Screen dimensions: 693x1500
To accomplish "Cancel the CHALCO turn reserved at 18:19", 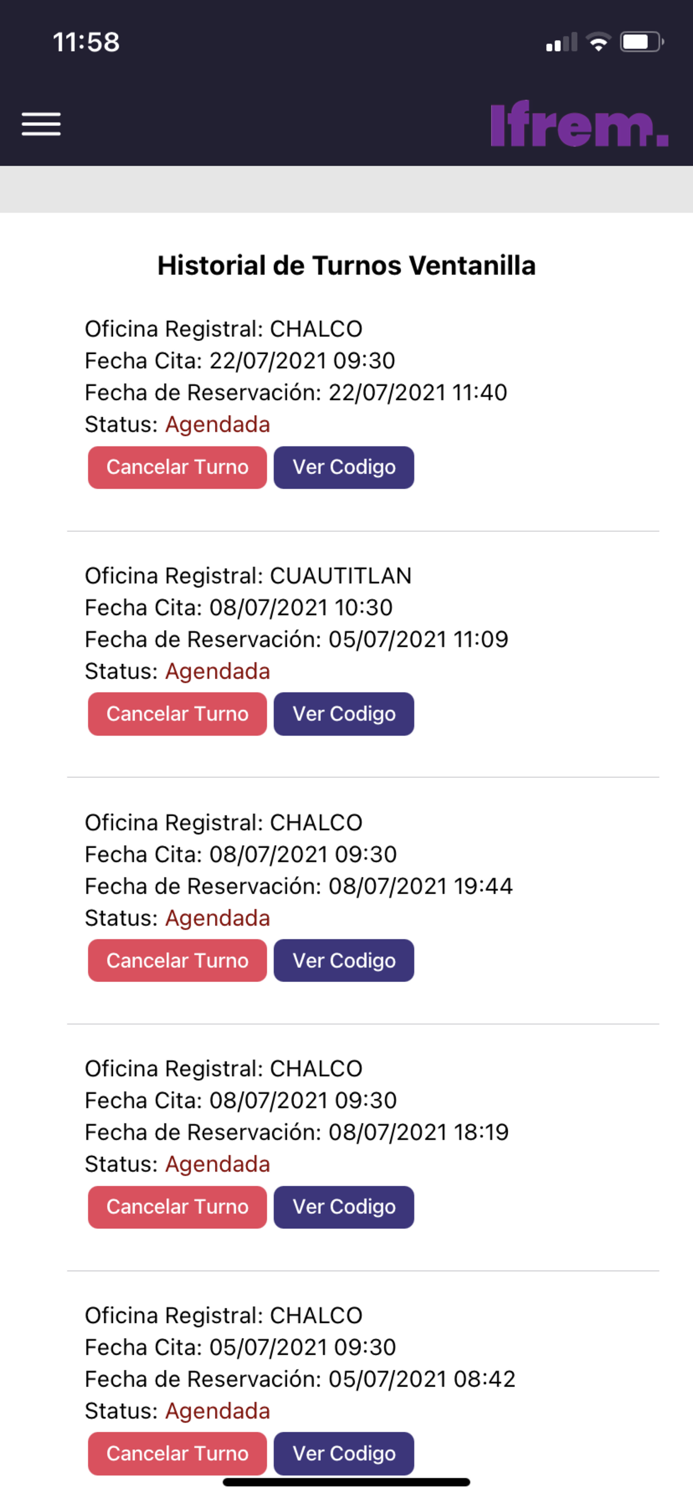I will coord(177,1207).
